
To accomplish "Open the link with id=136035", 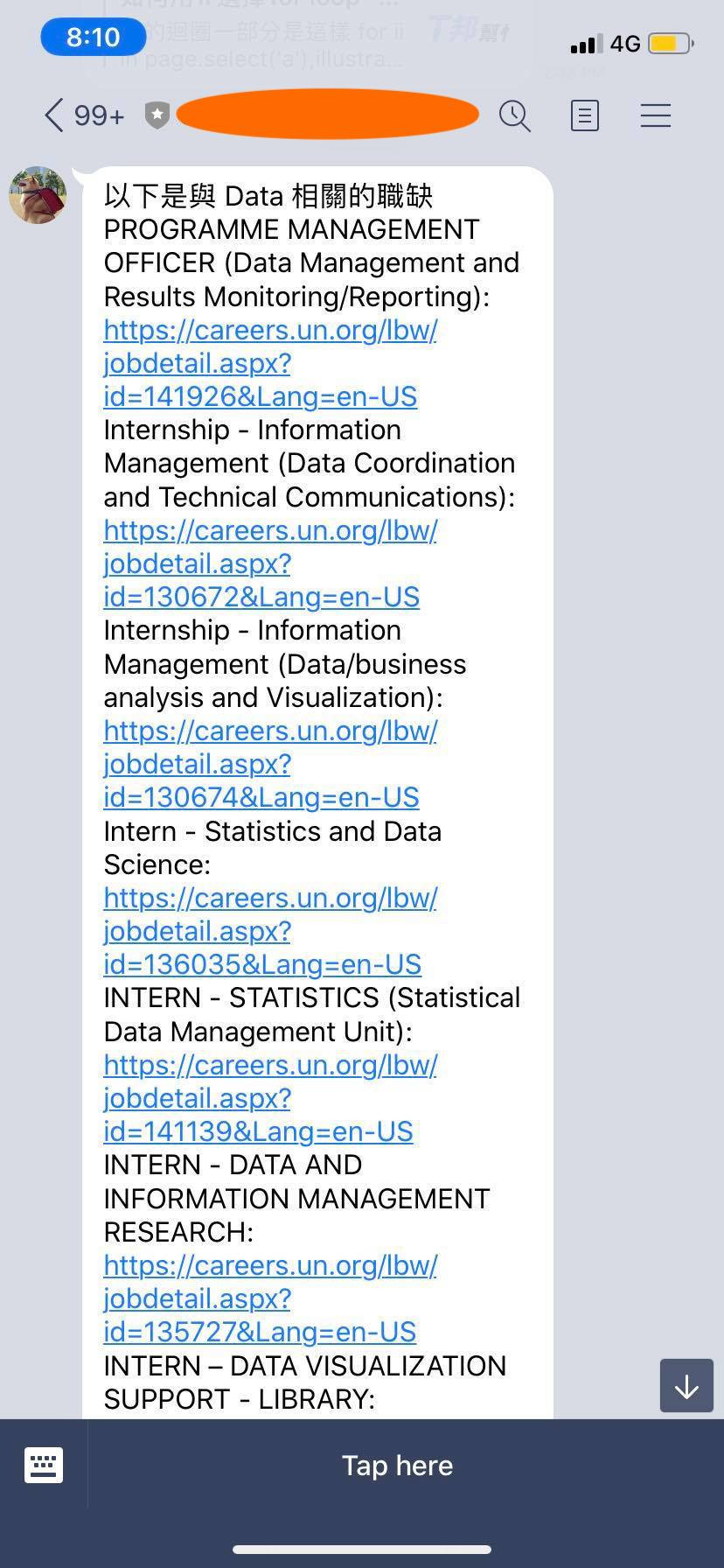I will 261,964.
